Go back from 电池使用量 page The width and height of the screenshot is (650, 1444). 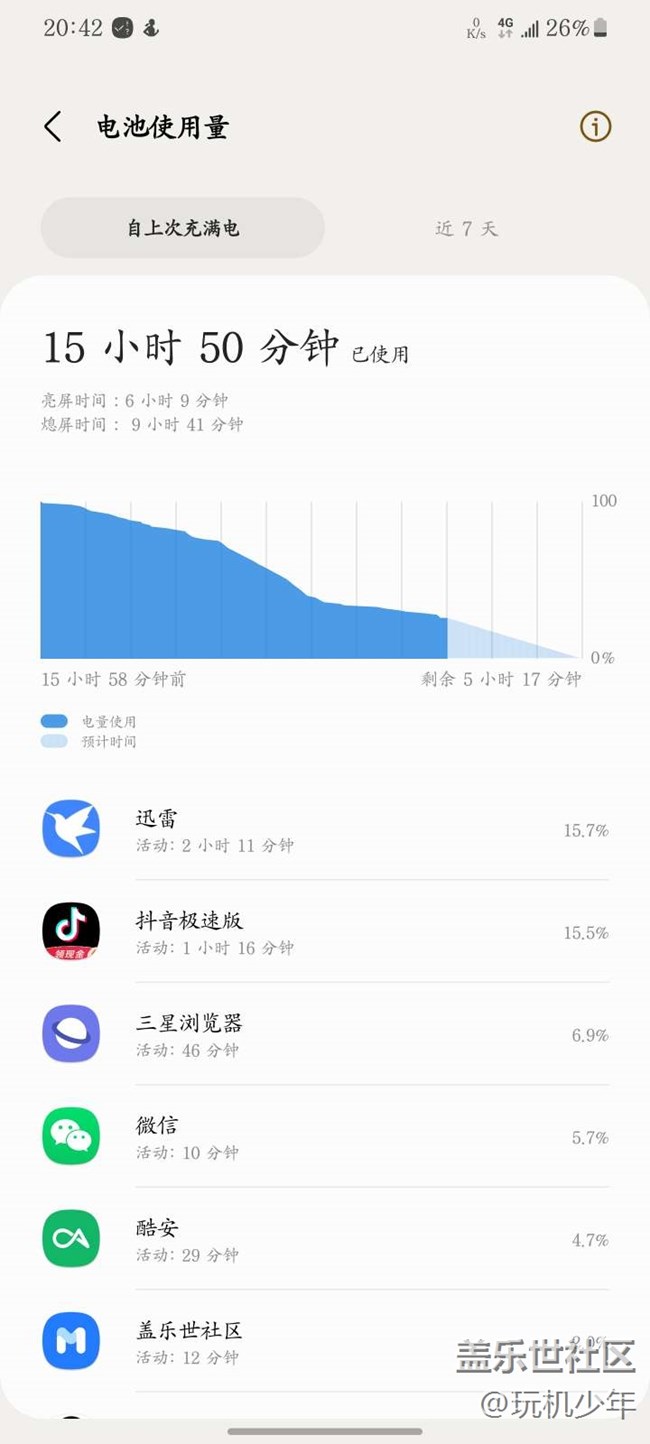coord(53,127)
